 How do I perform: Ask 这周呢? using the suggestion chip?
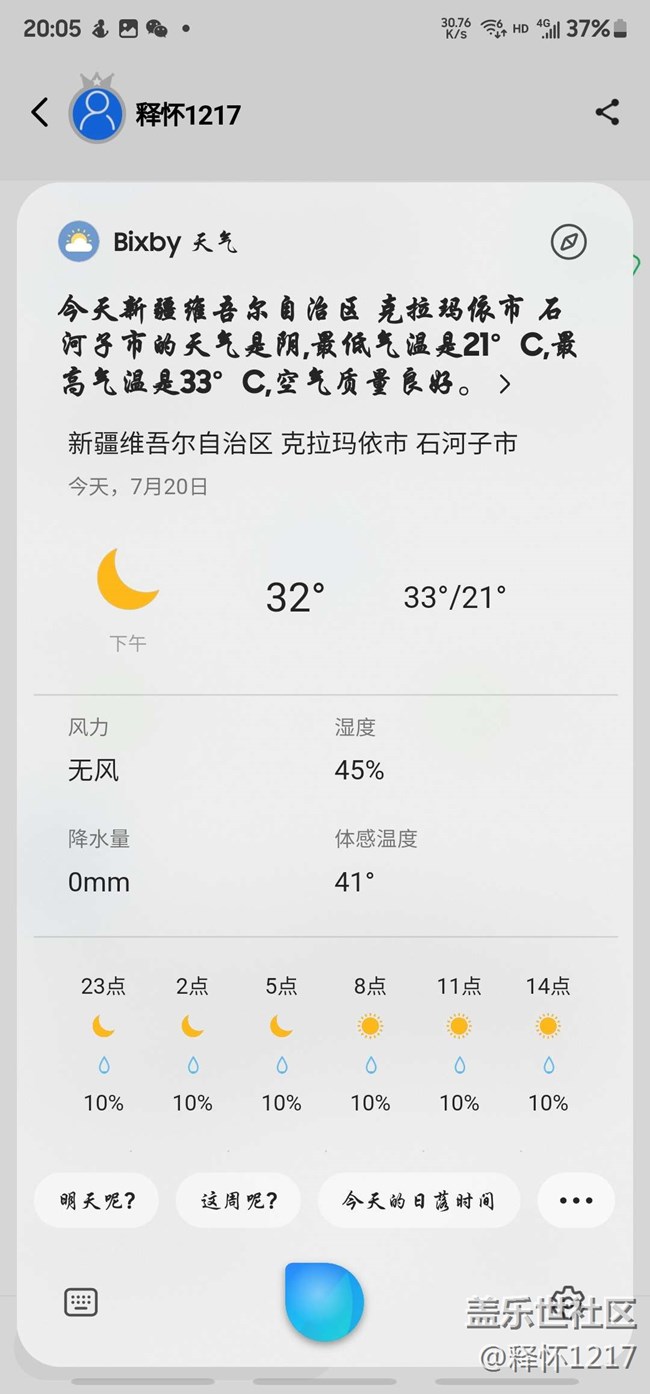[239, 1200]
